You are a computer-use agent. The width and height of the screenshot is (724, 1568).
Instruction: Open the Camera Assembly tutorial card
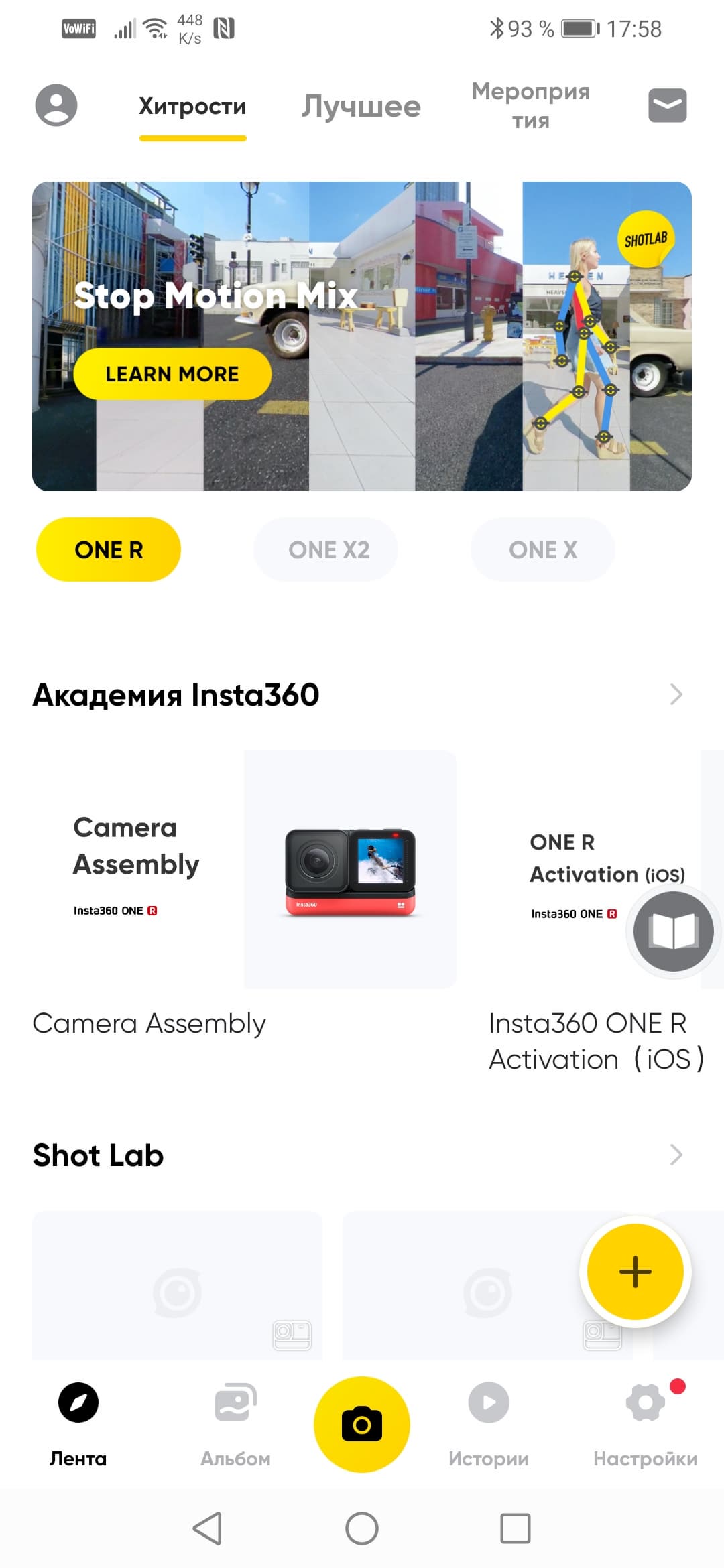pyautogui.click(x=244, y=870)
